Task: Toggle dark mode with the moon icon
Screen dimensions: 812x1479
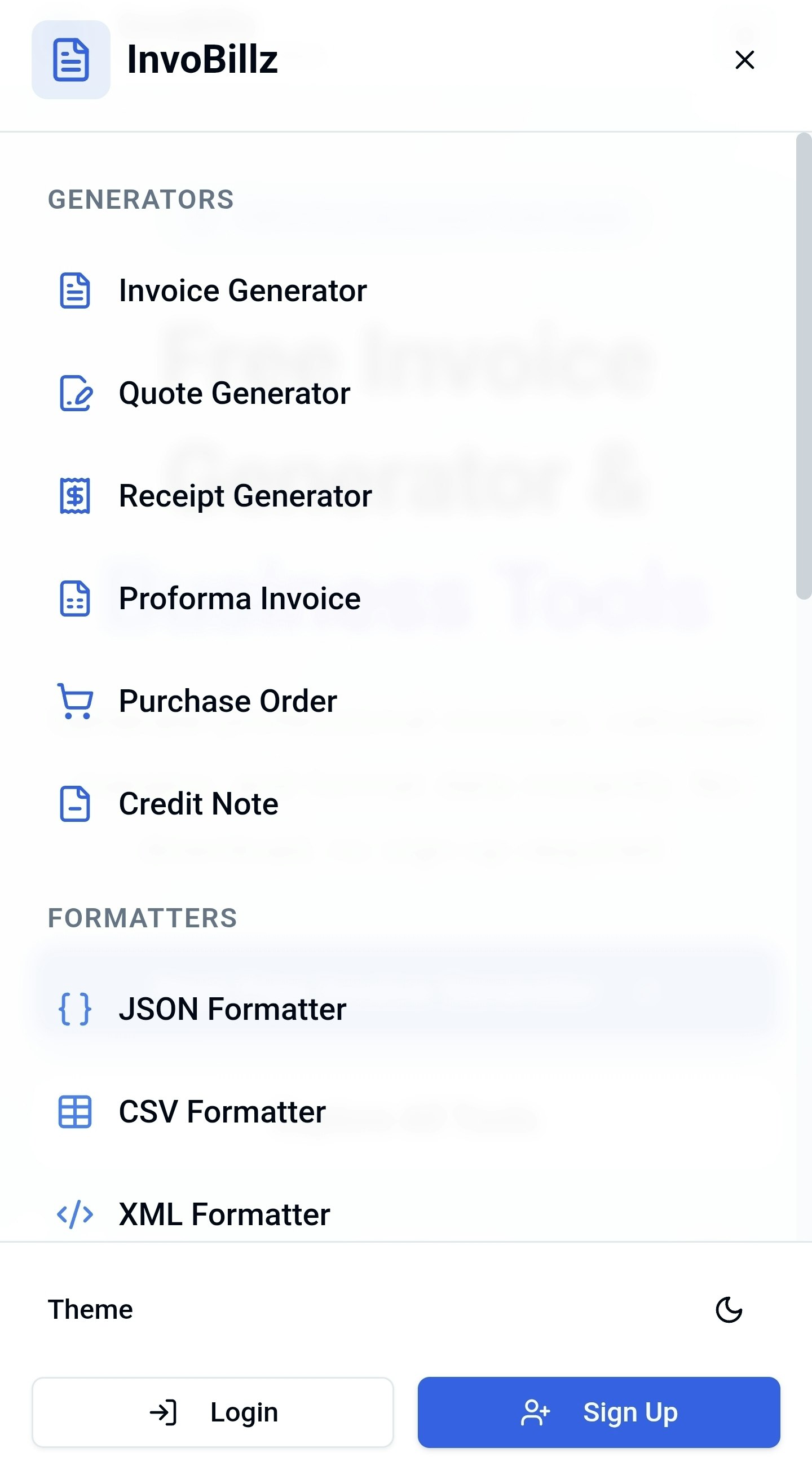Action: click(x=729, y=1310)
